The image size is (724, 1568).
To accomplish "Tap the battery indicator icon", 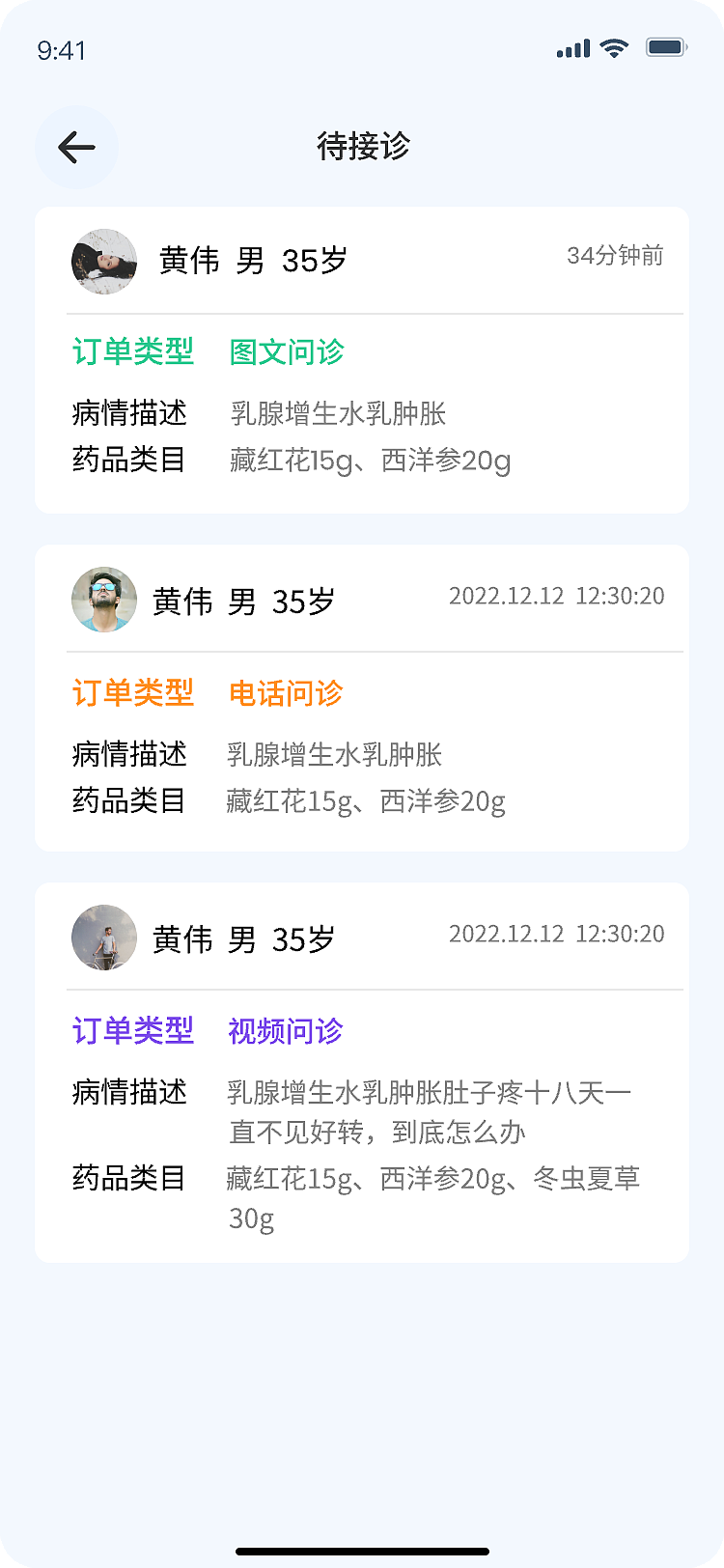I will pos(667,46).
